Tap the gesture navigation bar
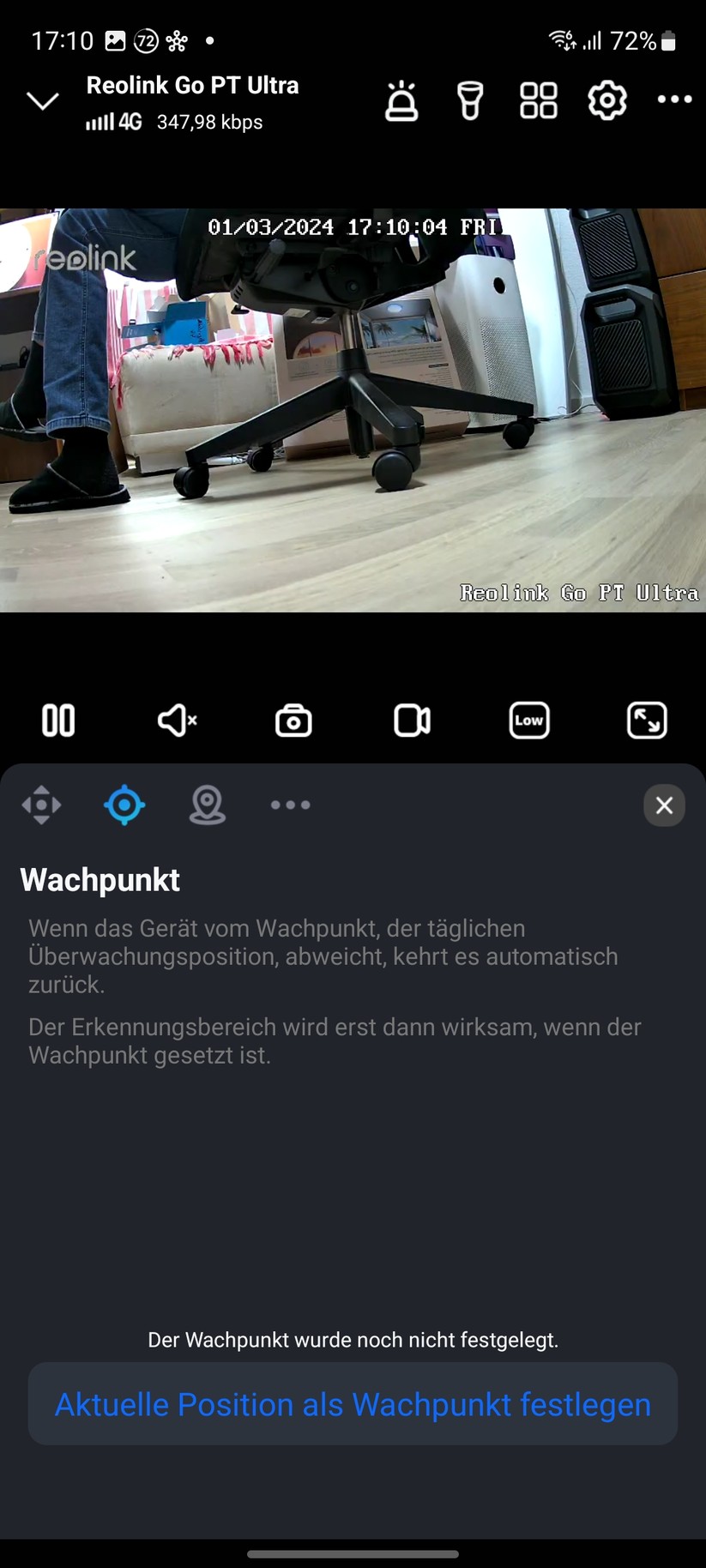 tap(353, 1554)
